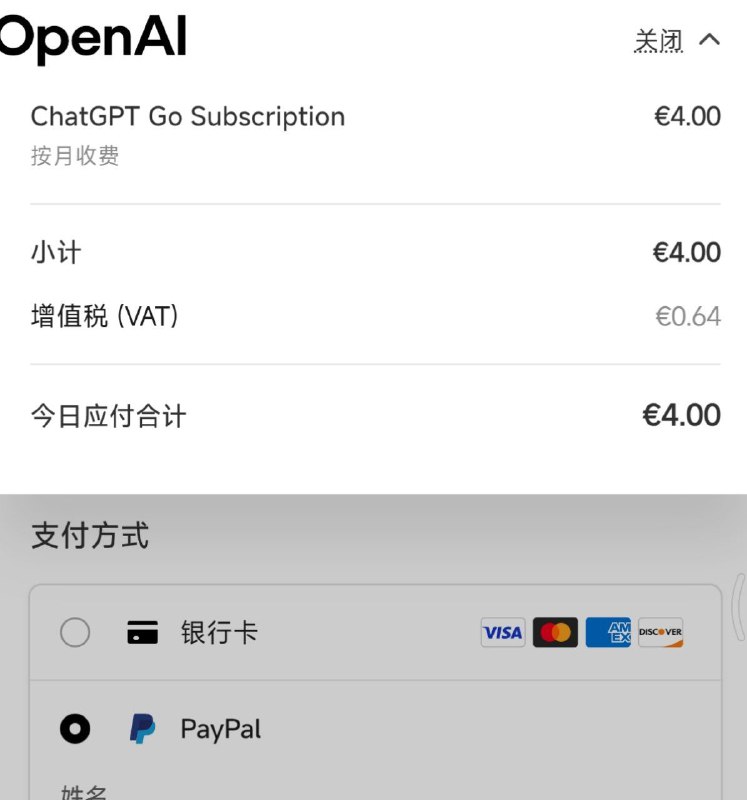Click the 今日应付合计 total row

tap(106, 414)
